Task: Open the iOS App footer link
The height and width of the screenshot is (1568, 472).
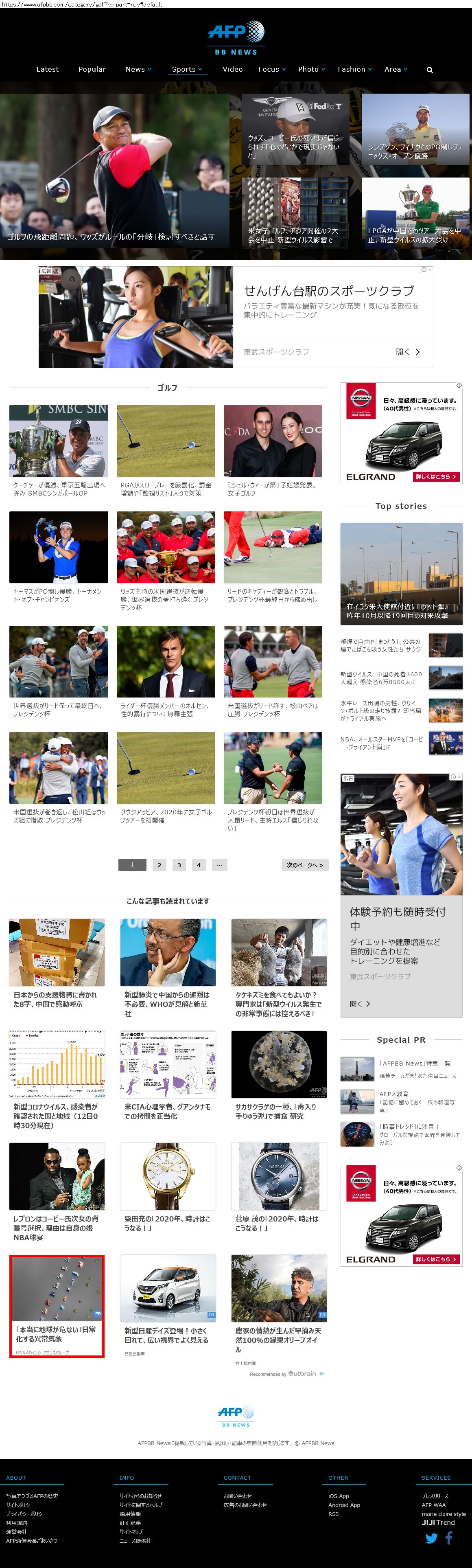Action: (338, 1496)
